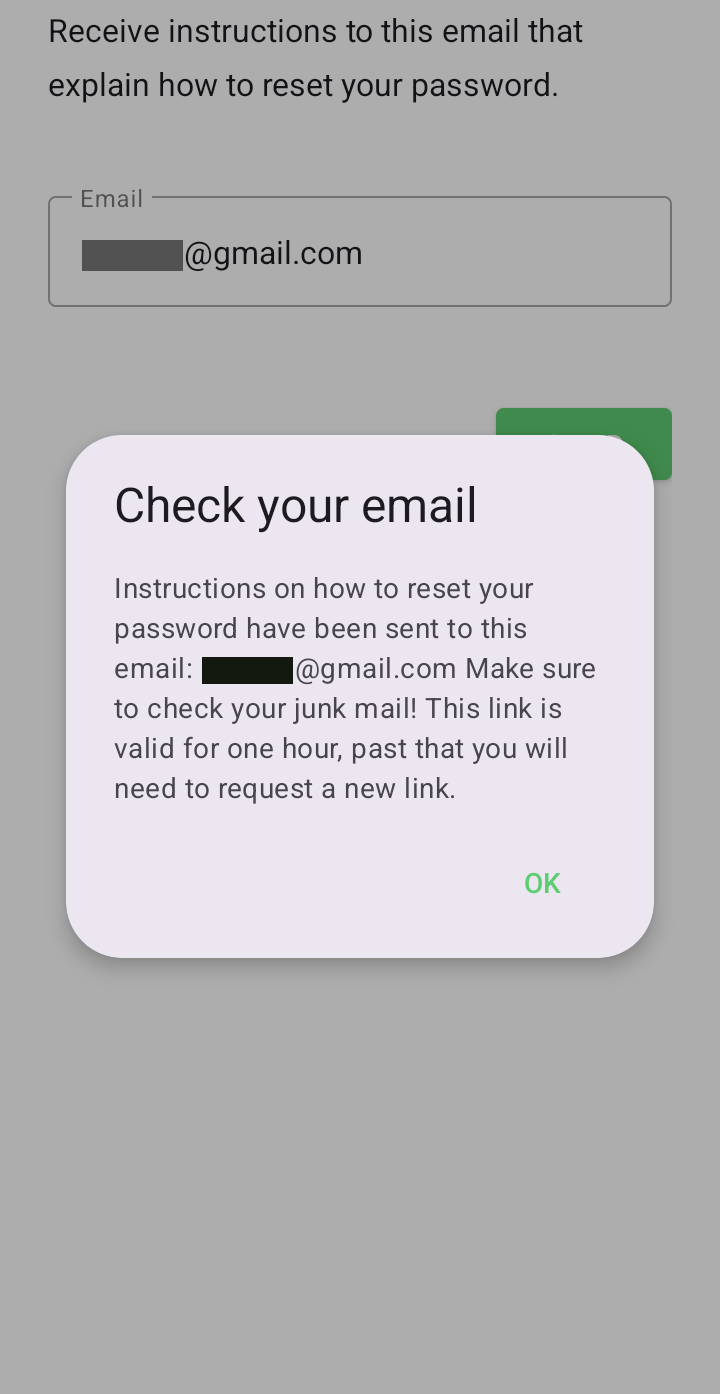Tap the Email input field

point(360,251)
